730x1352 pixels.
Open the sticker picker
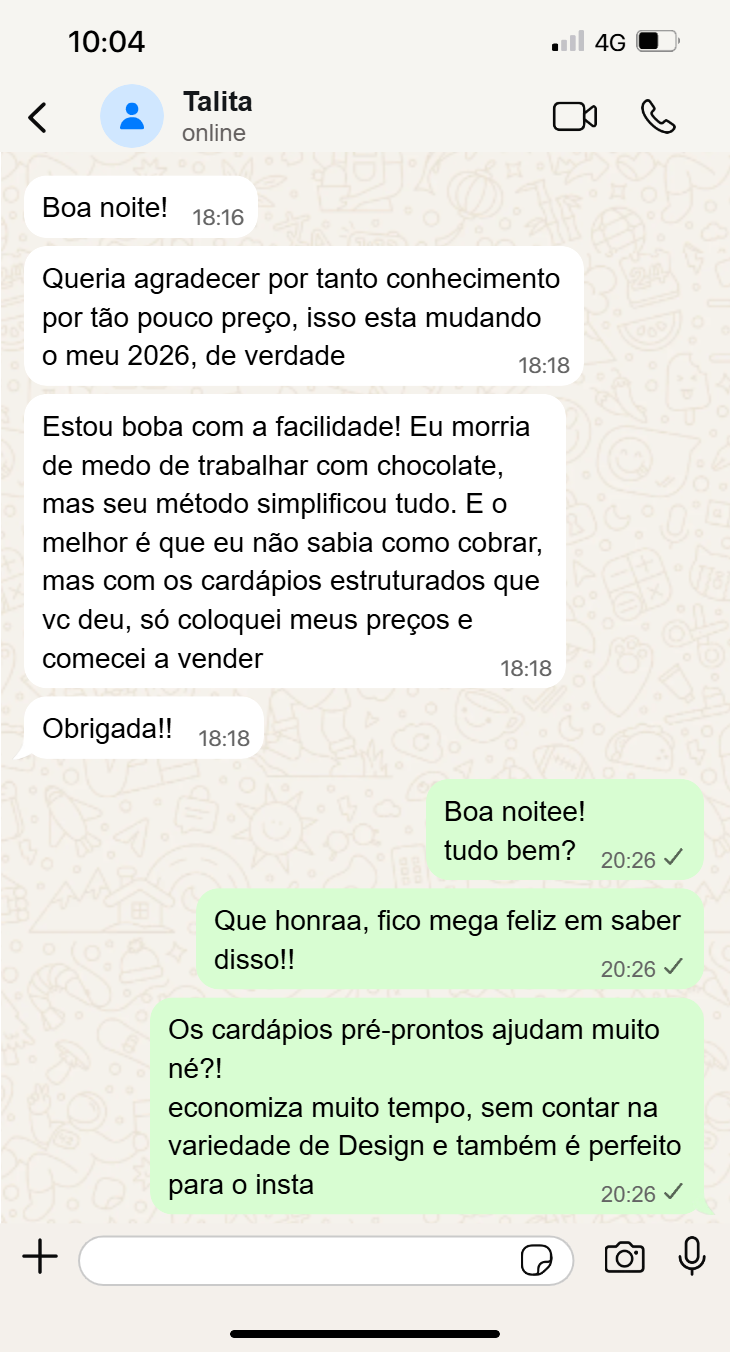click(x=537, y=1260)
